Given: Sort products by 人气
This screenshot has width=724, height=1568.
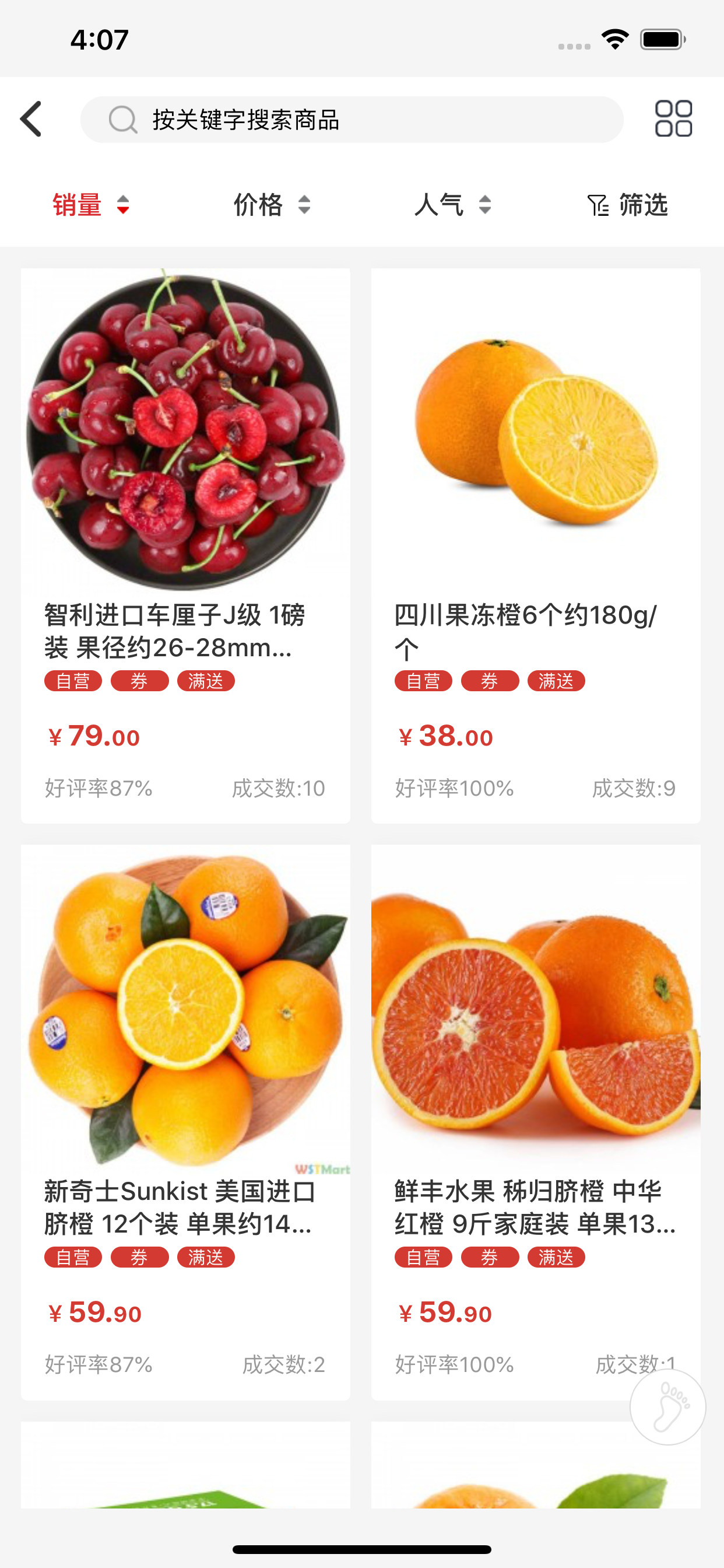Looking at the screenshot, I should point(453,205).
